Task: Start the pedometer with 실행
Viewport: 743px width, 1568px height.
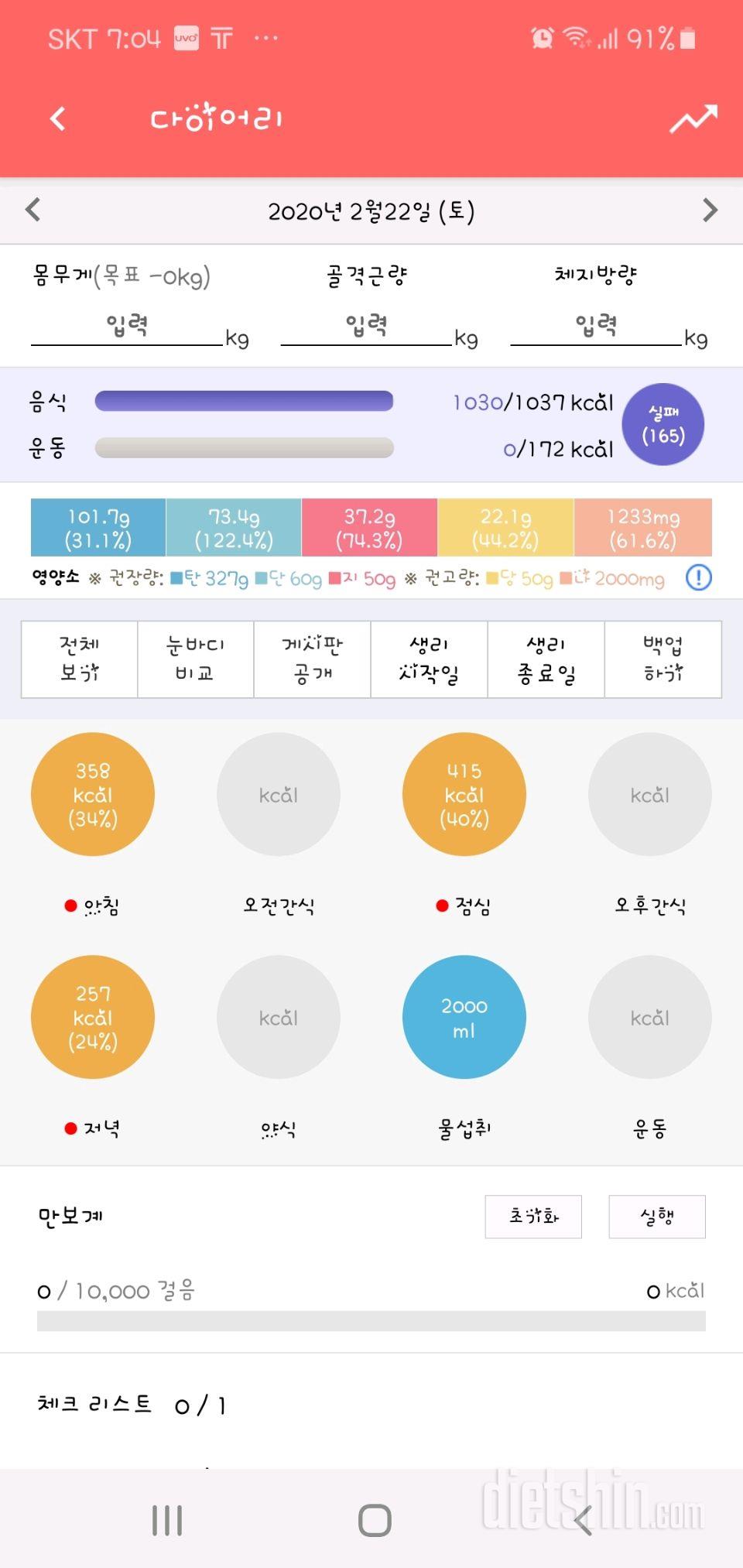Action: pyautogui.click(x=657, y=1217)
